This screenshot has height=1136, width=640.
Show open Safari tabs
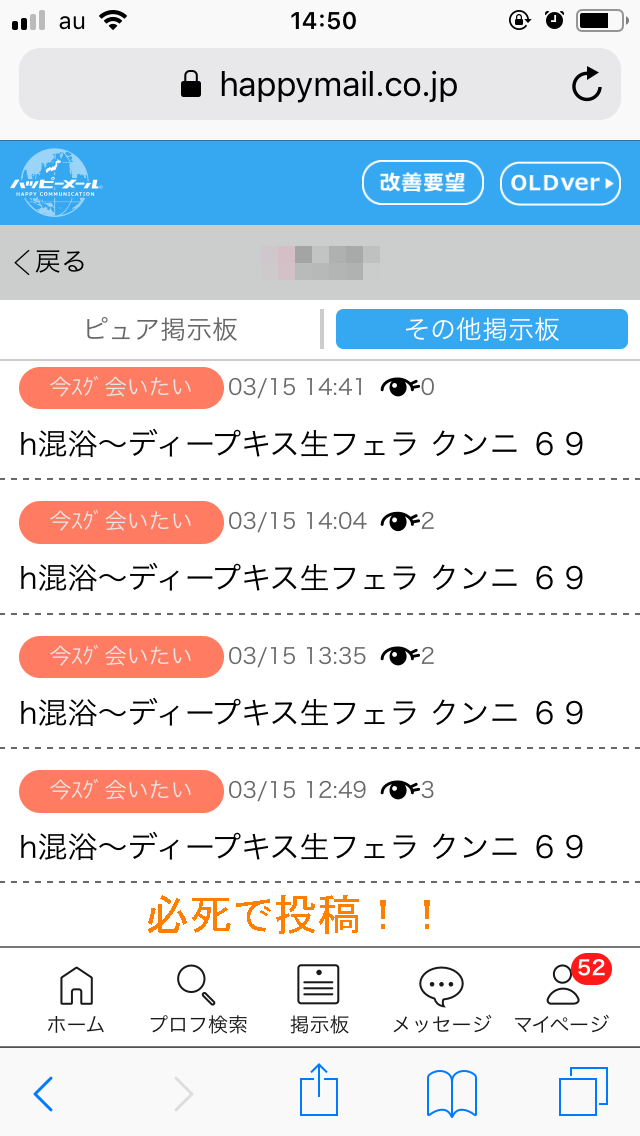pos(583,1092)
